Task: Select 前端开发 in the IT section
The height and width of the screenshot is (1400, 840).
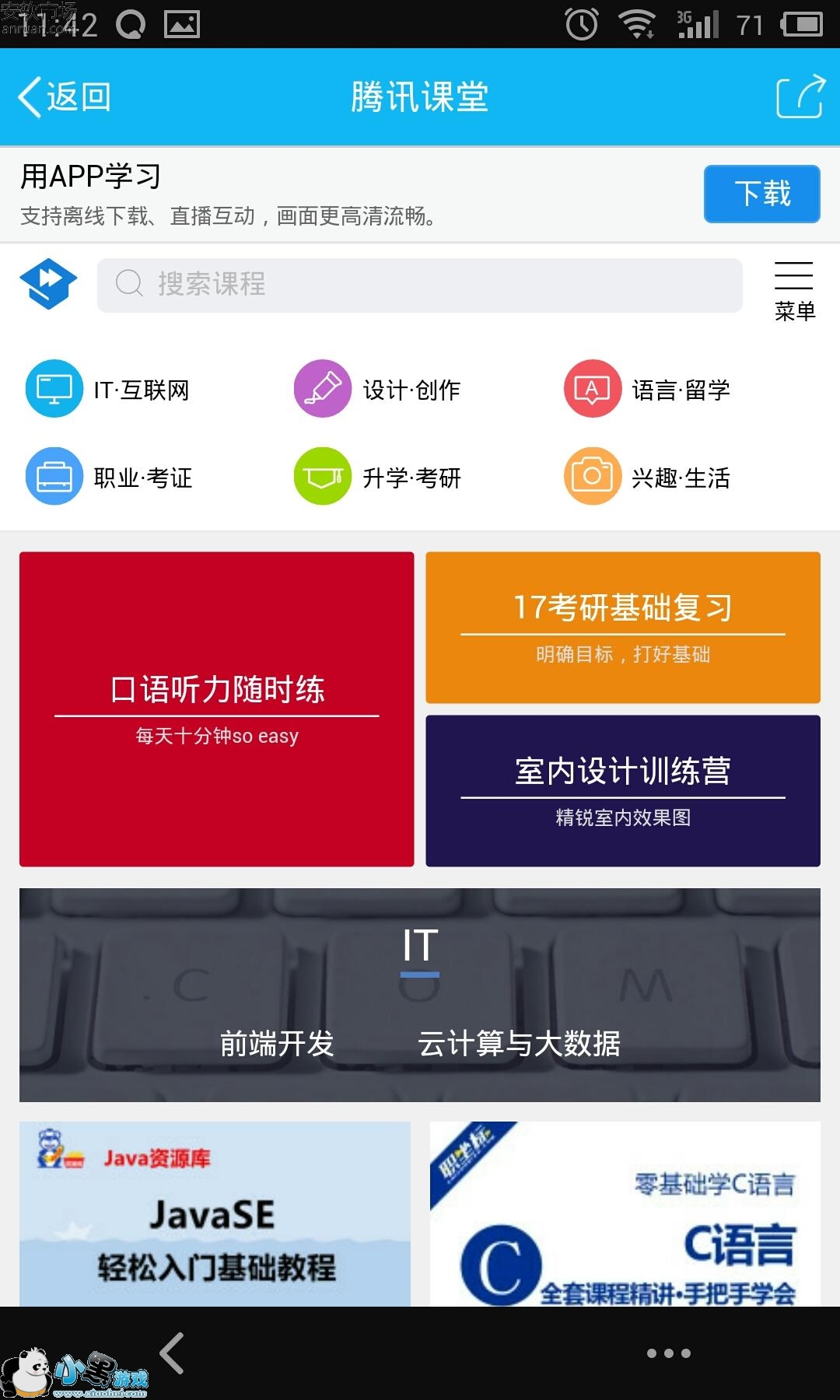Action: (x=277, y=1044)
